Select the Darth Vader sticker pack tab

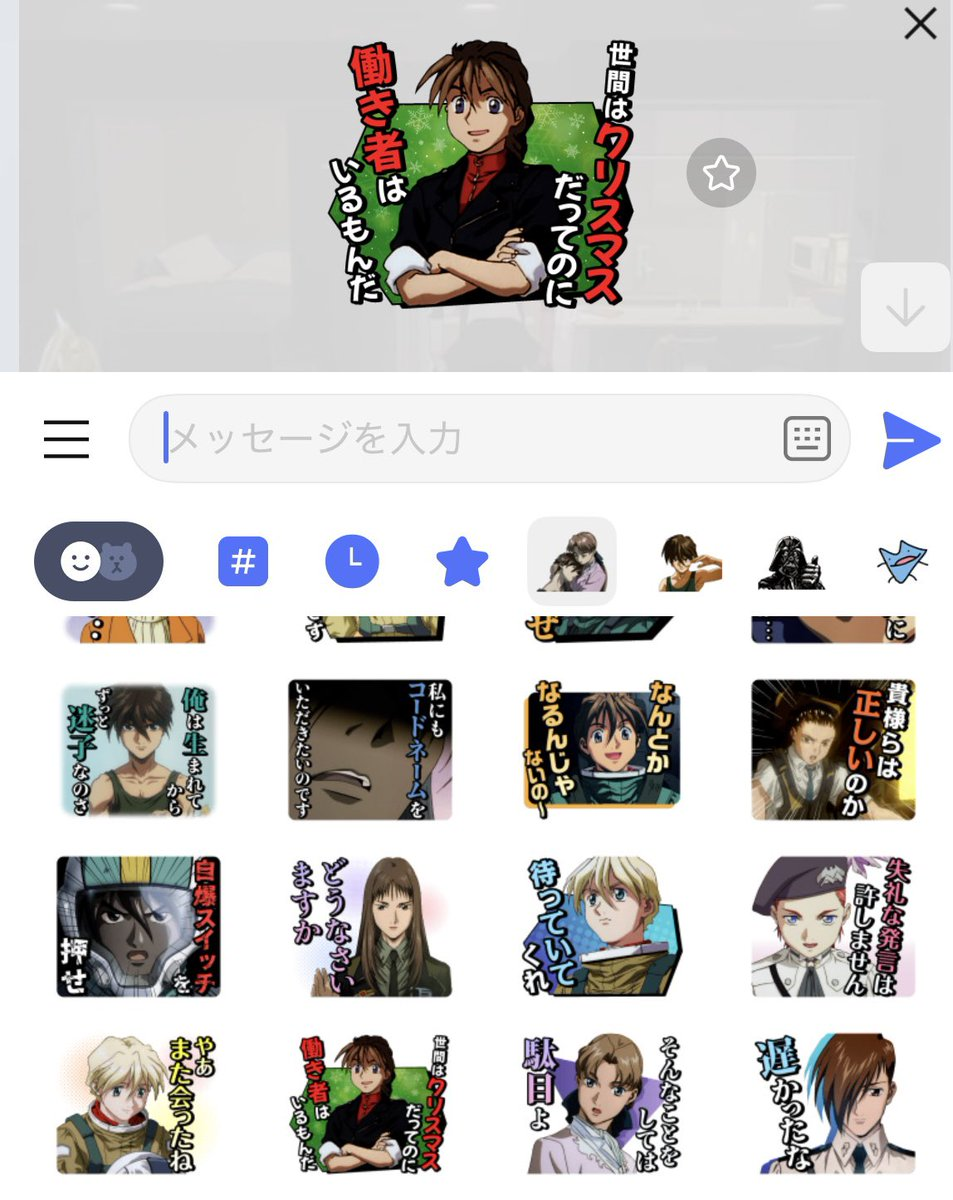(x=790, y=563)
